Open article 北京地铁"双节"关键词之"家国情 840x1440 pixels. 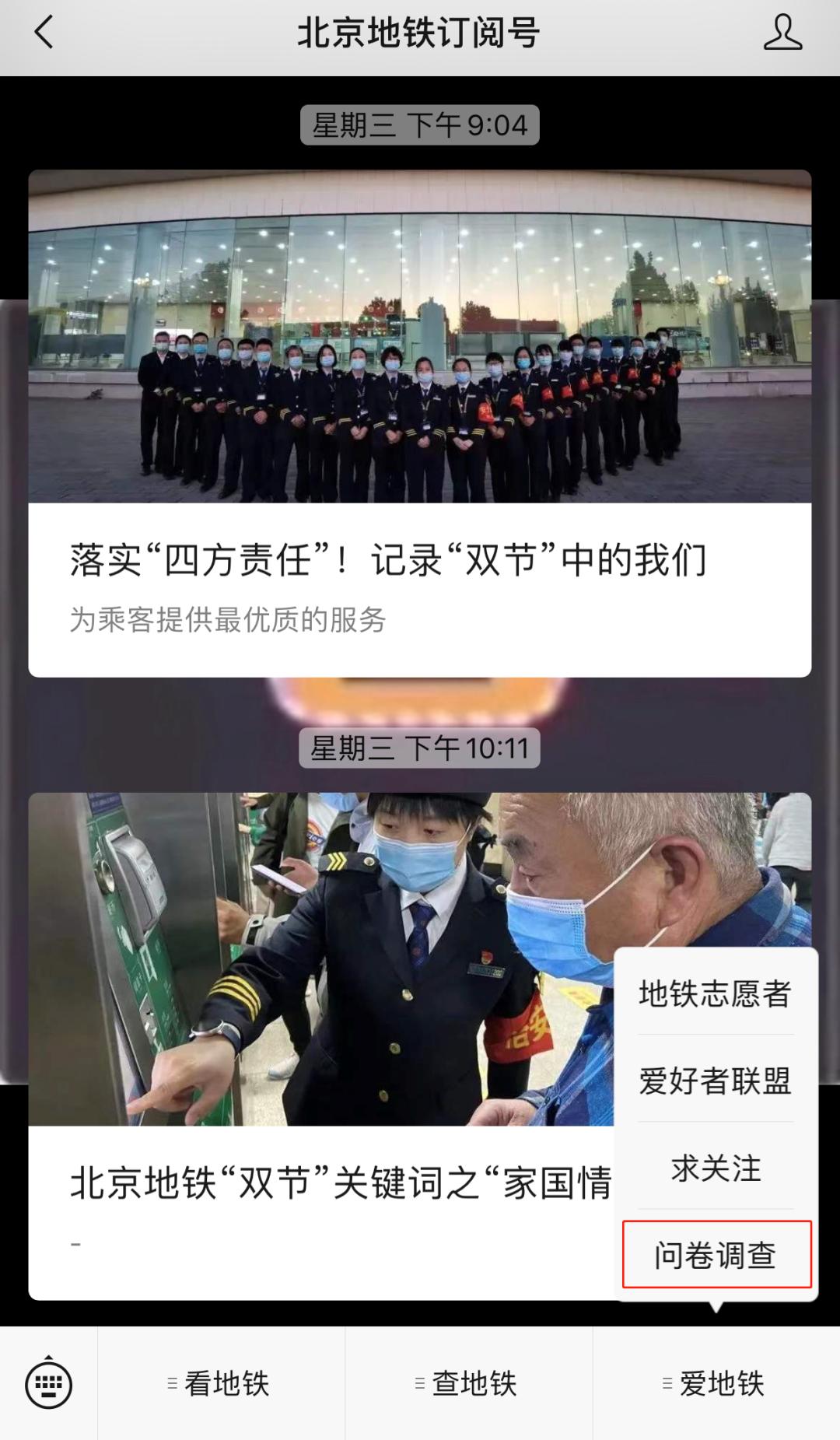[320, 1046]
